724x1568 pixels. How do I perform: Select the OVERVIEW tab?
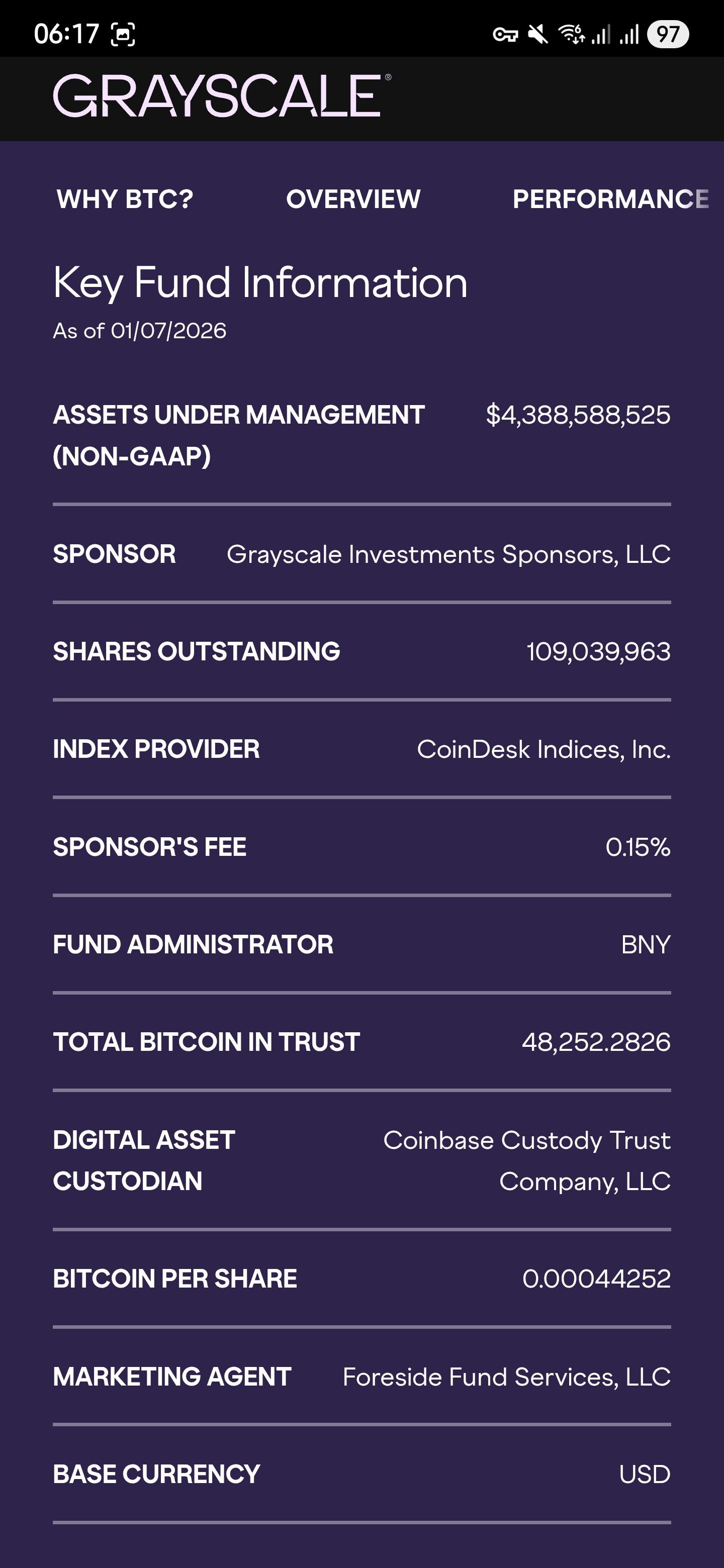(353, 199)
